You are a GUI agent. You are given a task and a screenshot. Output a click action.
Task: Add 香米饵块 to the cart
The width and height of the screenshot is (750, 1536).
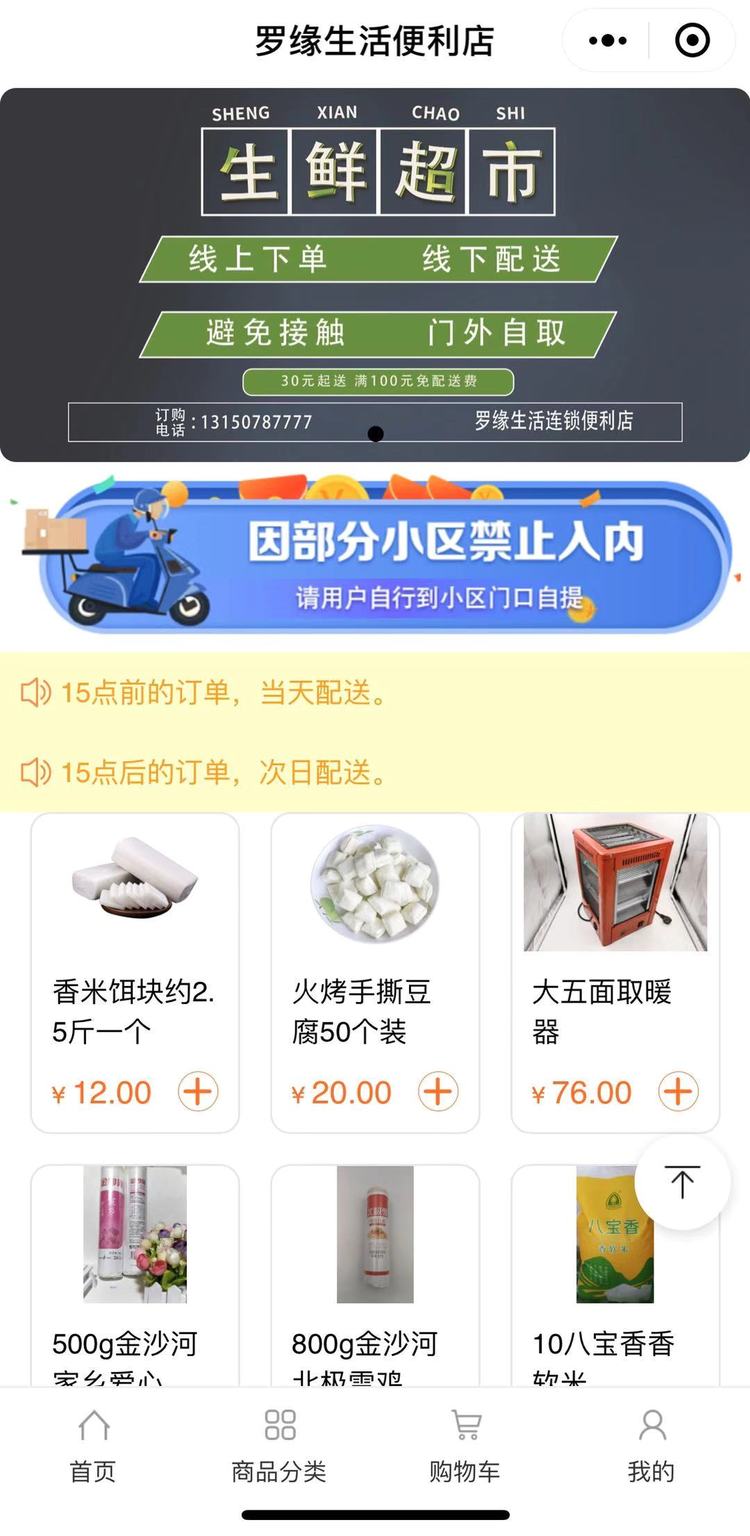(x=198, y=1091)
